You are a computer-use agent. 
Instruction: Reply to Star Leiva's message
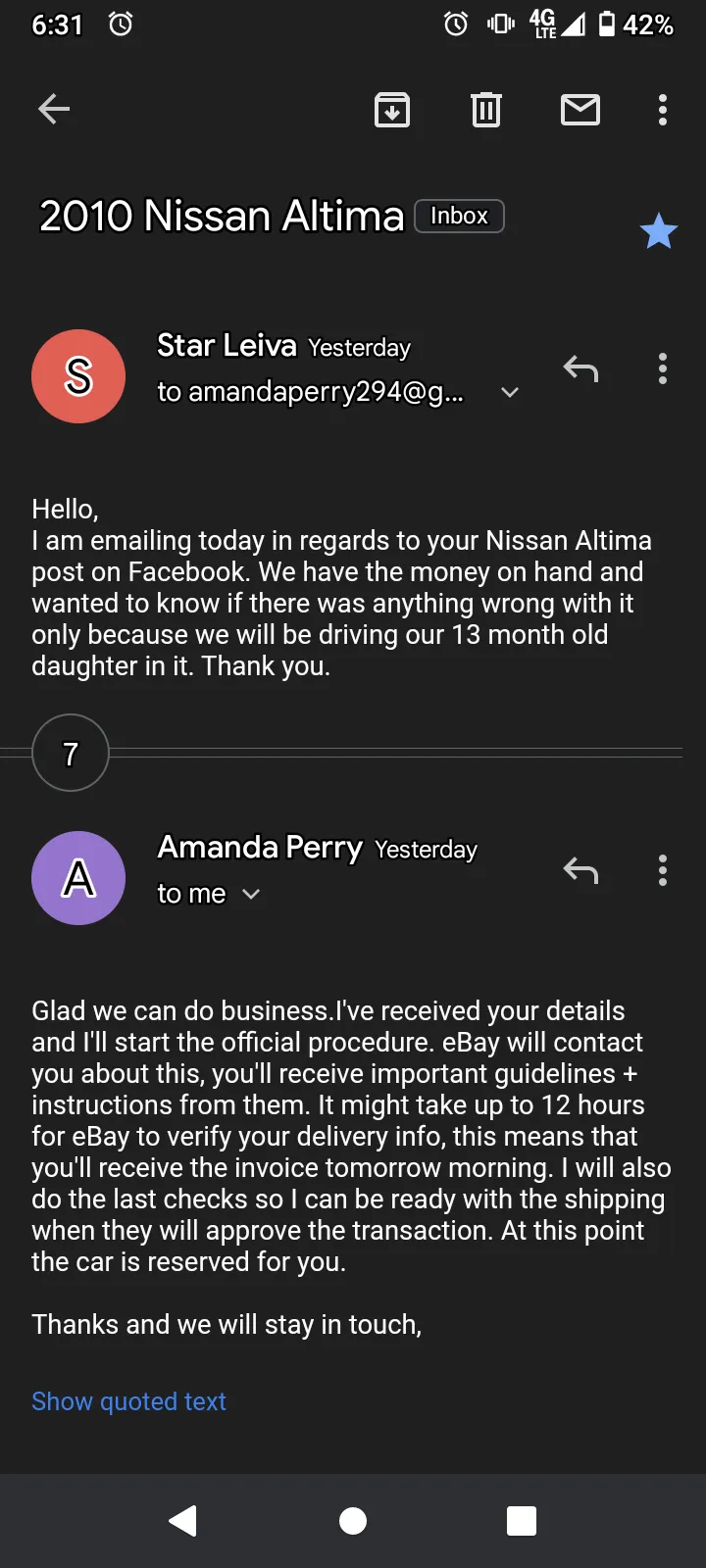pos(580,368)
